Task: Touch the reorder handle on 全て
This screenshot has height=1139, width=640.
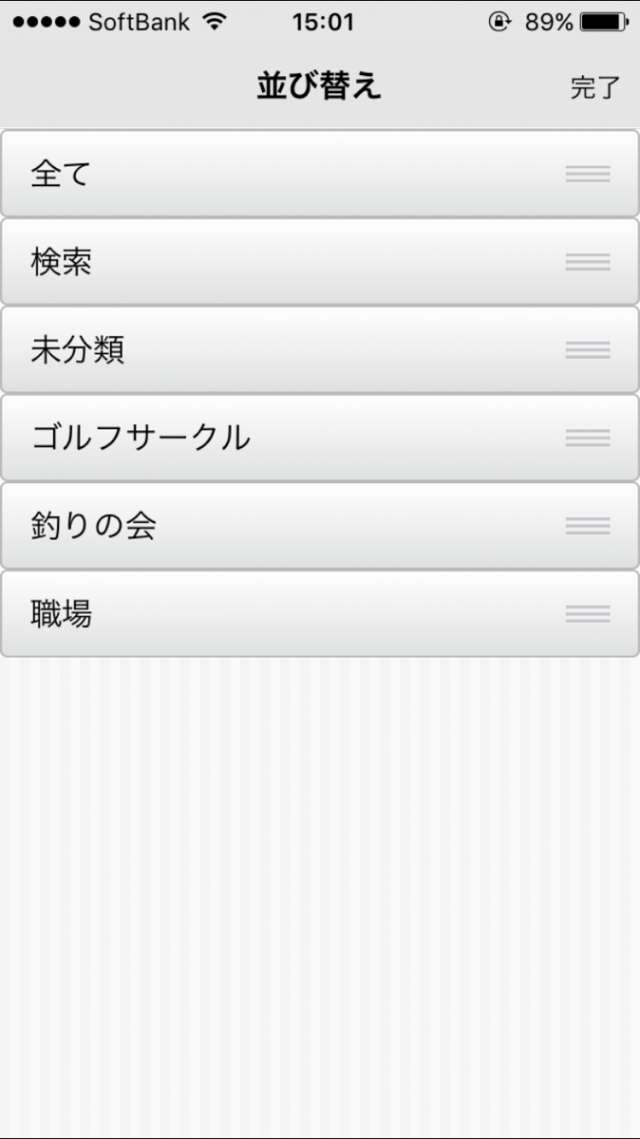Action: click(x=588, y=174)
